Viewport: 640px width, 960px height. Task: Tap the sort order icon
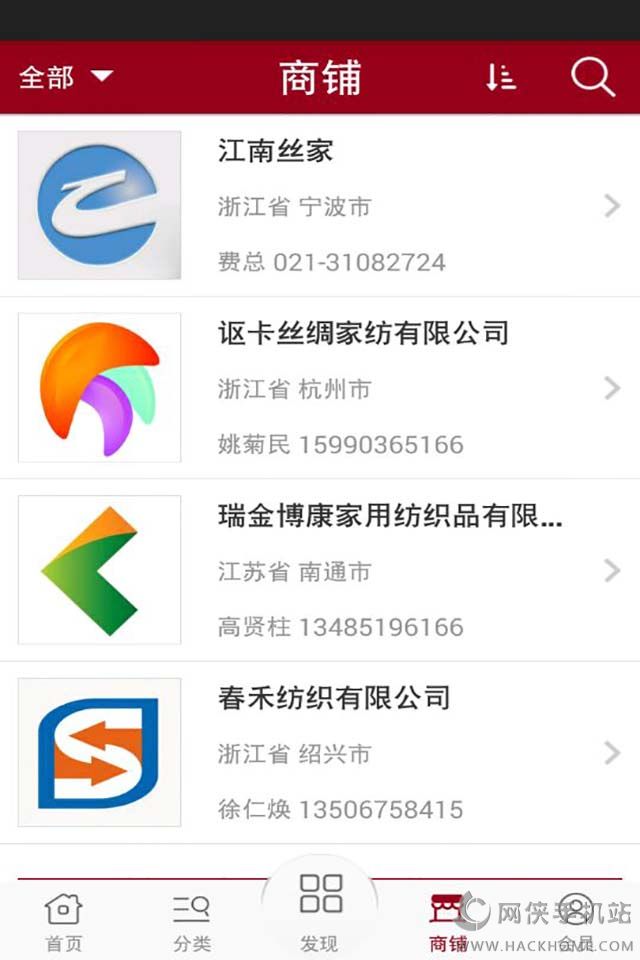pyautogui.click(x=500, y=77)
